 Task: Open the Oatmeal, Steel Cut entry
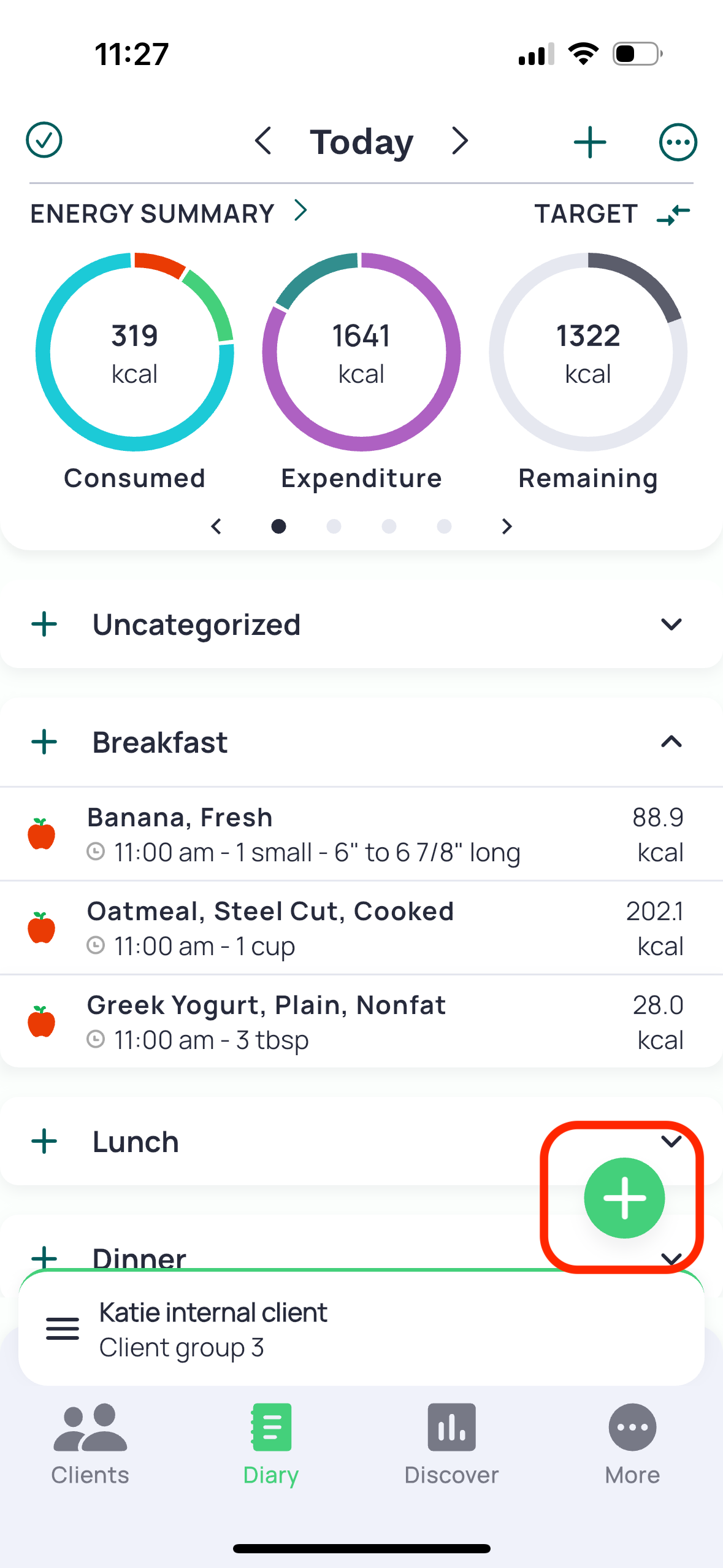click(361, 928)
